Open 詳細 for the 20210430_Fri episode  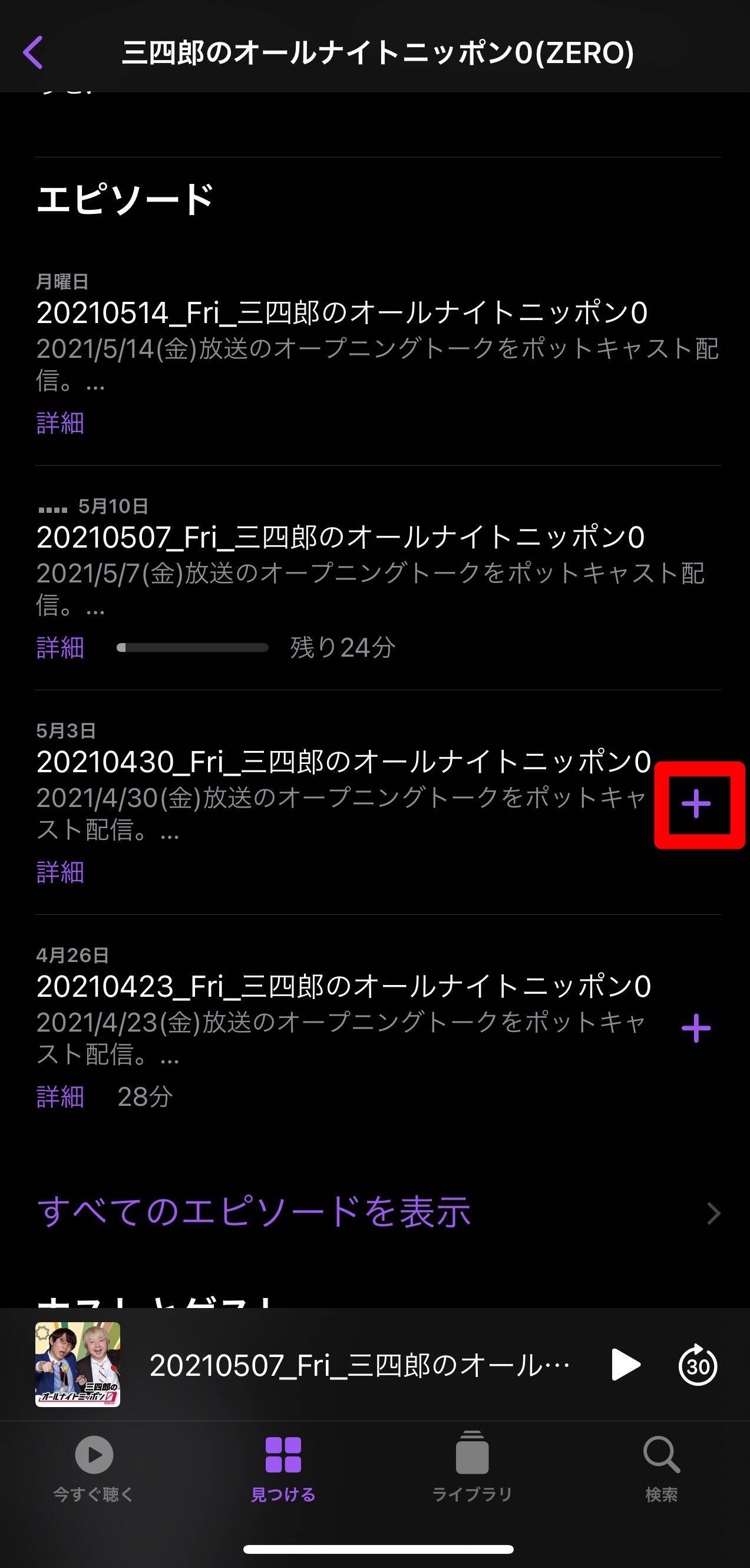(x=60, y=872)
